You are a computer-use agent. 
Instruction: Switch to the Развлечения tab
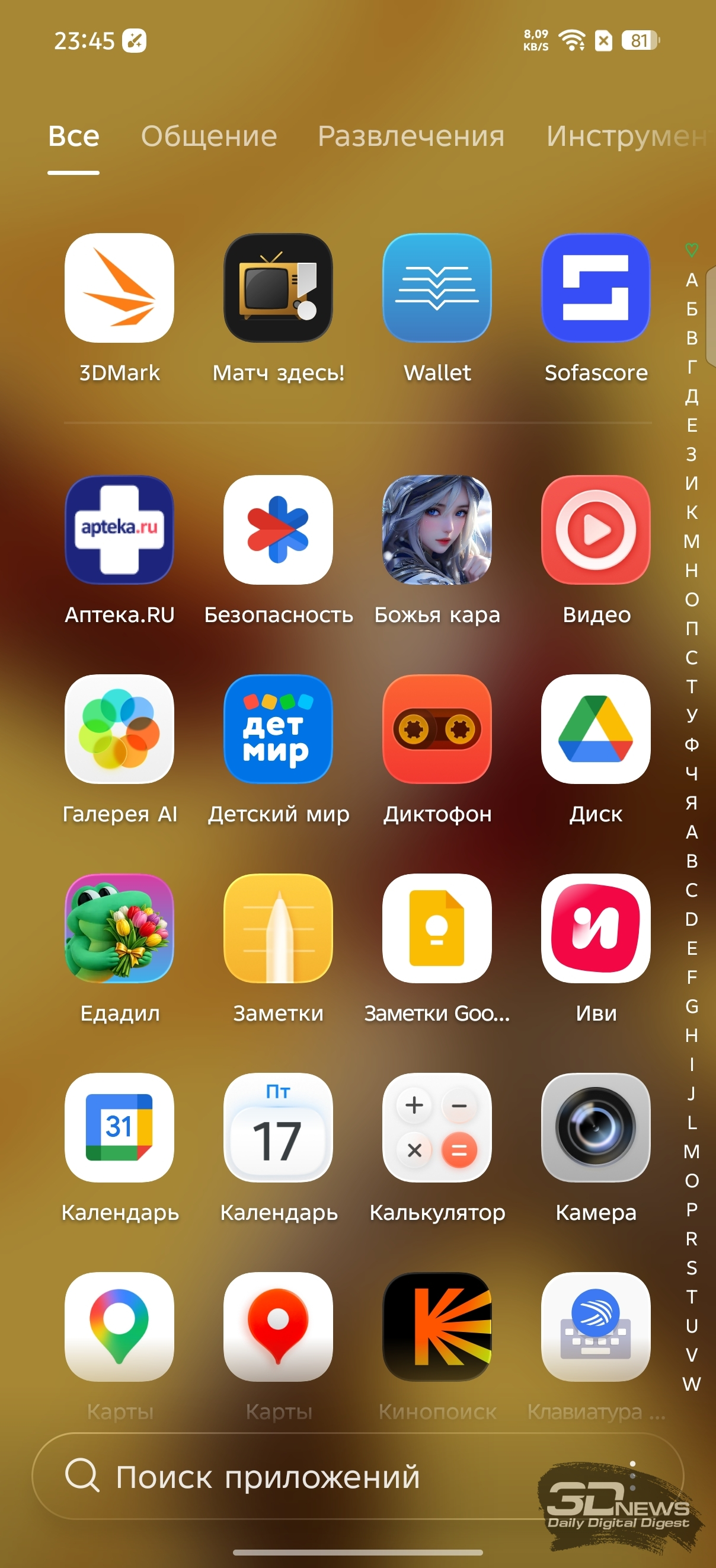tap(411, 136)
